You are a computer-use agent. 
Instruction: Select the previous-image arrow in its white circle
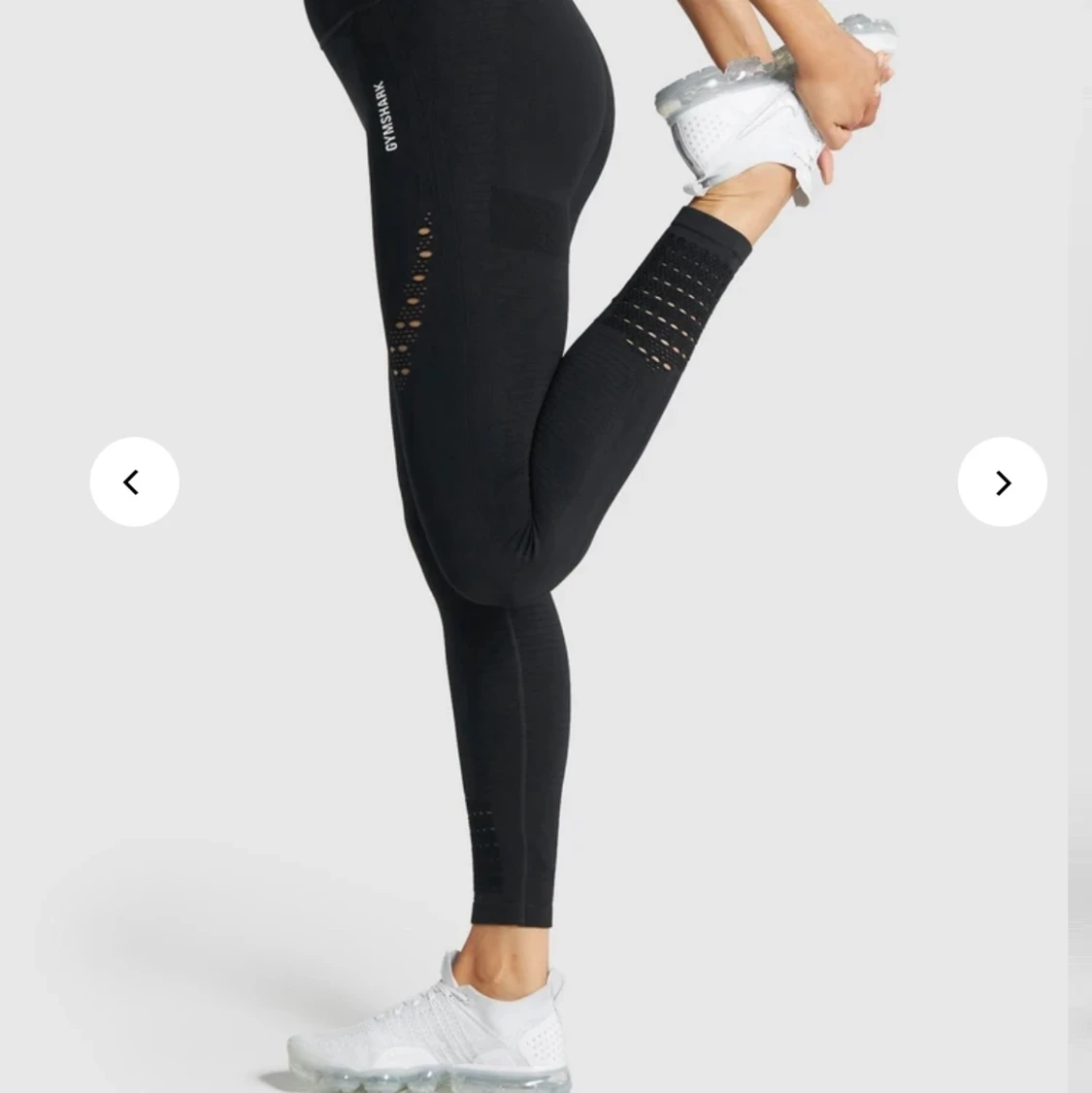tap(133, 481)
